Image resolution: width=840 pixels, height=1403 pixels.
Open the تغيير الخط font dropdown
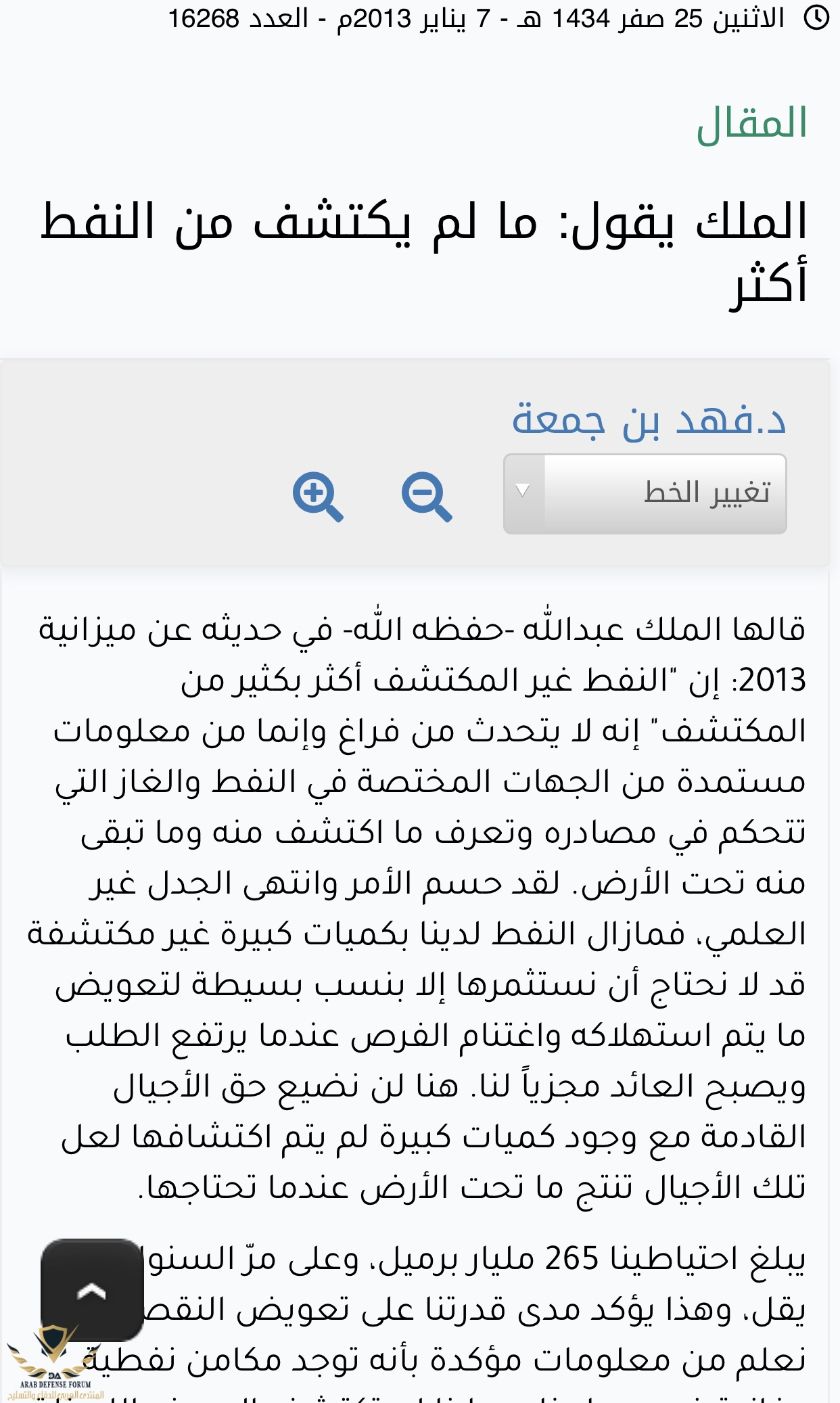click(x=645, y=494)
